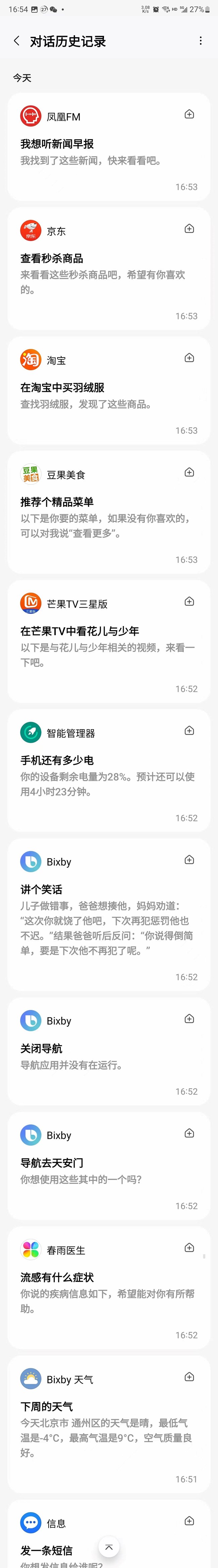Image resolution: width=218 pixels, height=1568 pixels.
Task: Go back from 对话历史记录
Action: coord(16,41)
